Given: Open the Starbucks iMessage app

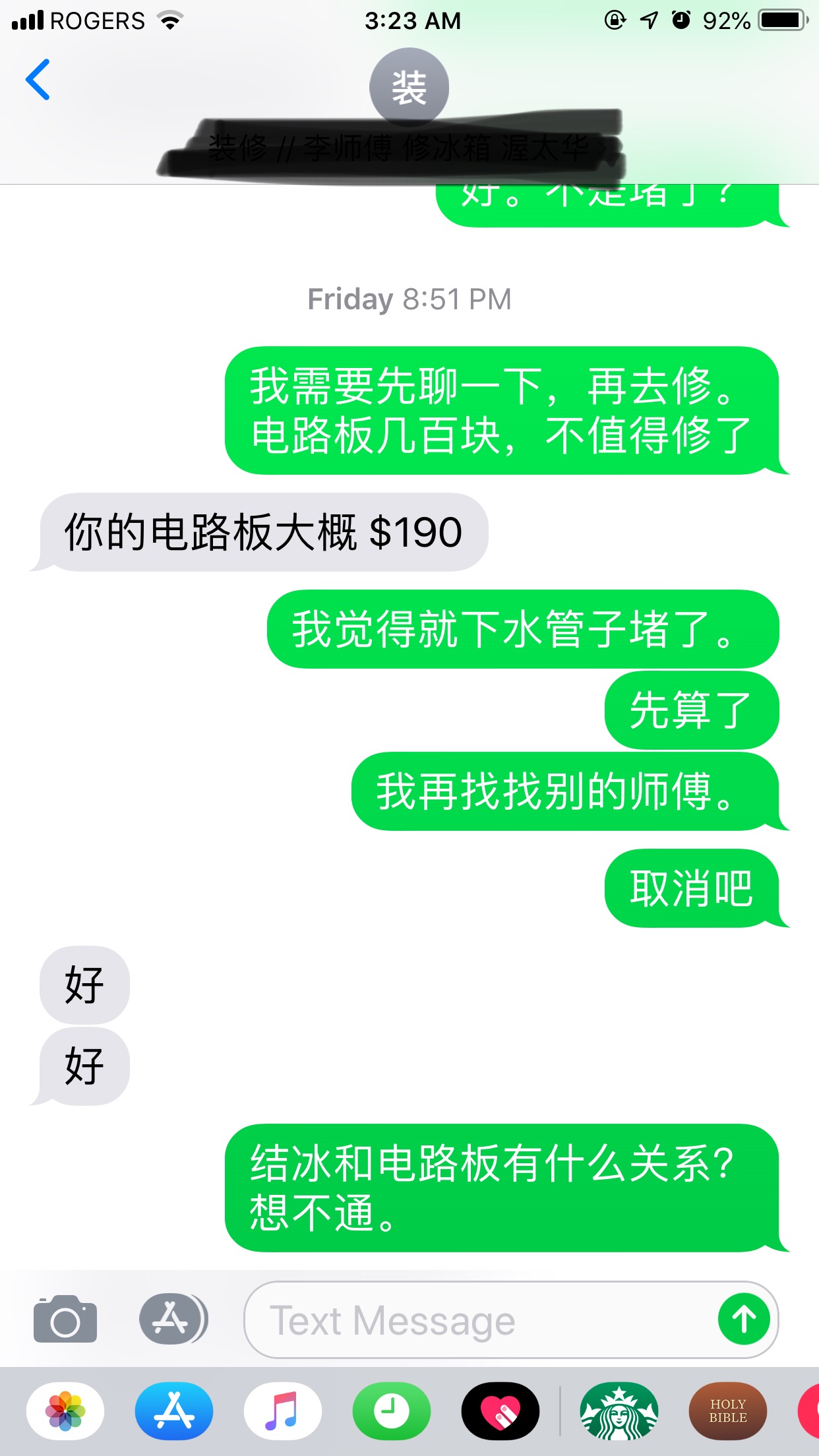Looking at the screenshot, I should tap(619, 1411).
